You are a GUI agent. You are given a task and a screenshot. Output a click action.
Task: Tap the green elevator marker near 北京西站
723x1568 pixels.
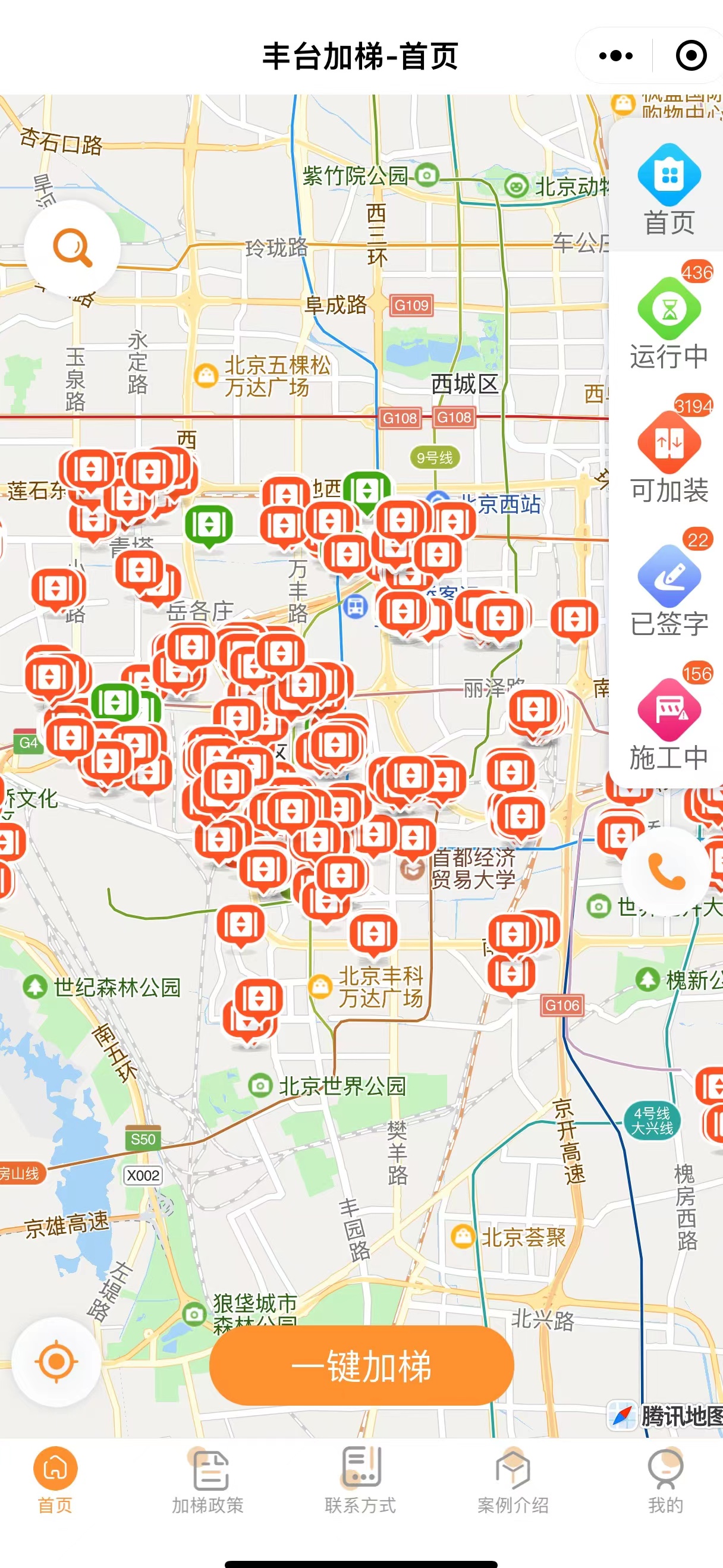point(367,491)
